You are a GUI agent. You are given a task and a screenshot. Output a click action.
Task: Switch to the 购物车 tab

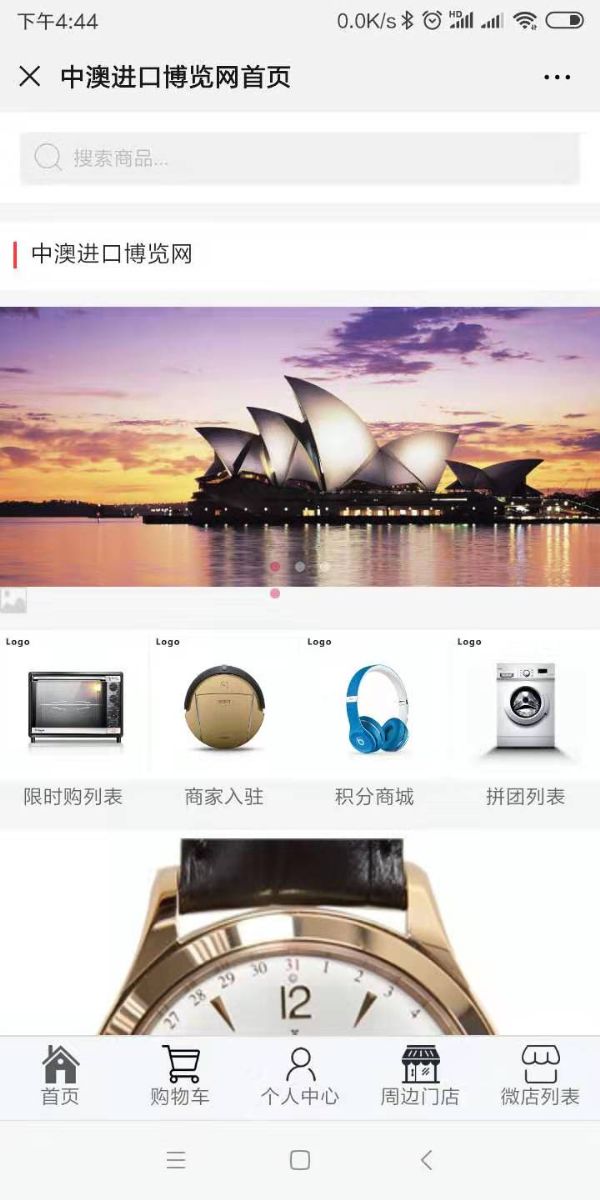tap(180, 1076)
